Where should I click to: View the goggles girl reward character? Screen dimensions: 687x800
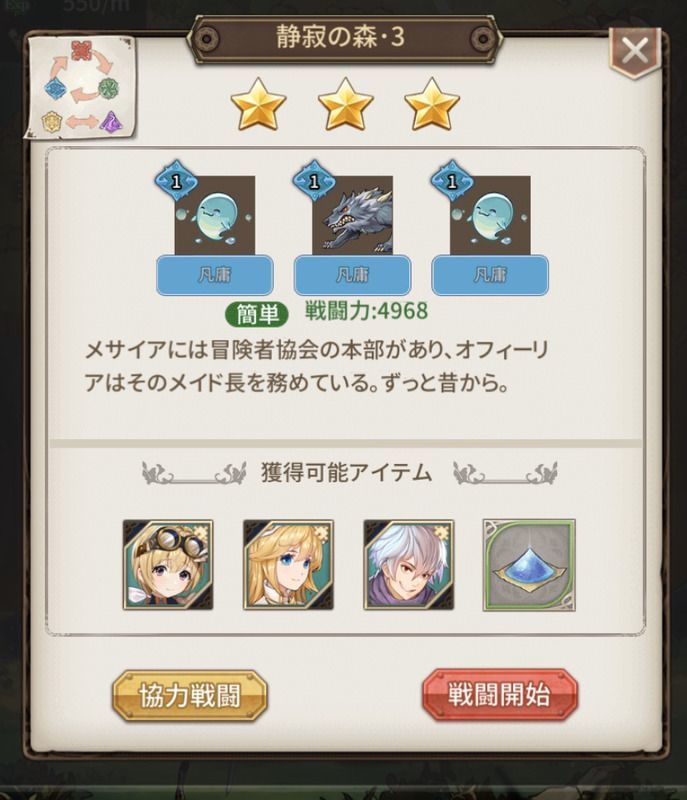(168, 564)
